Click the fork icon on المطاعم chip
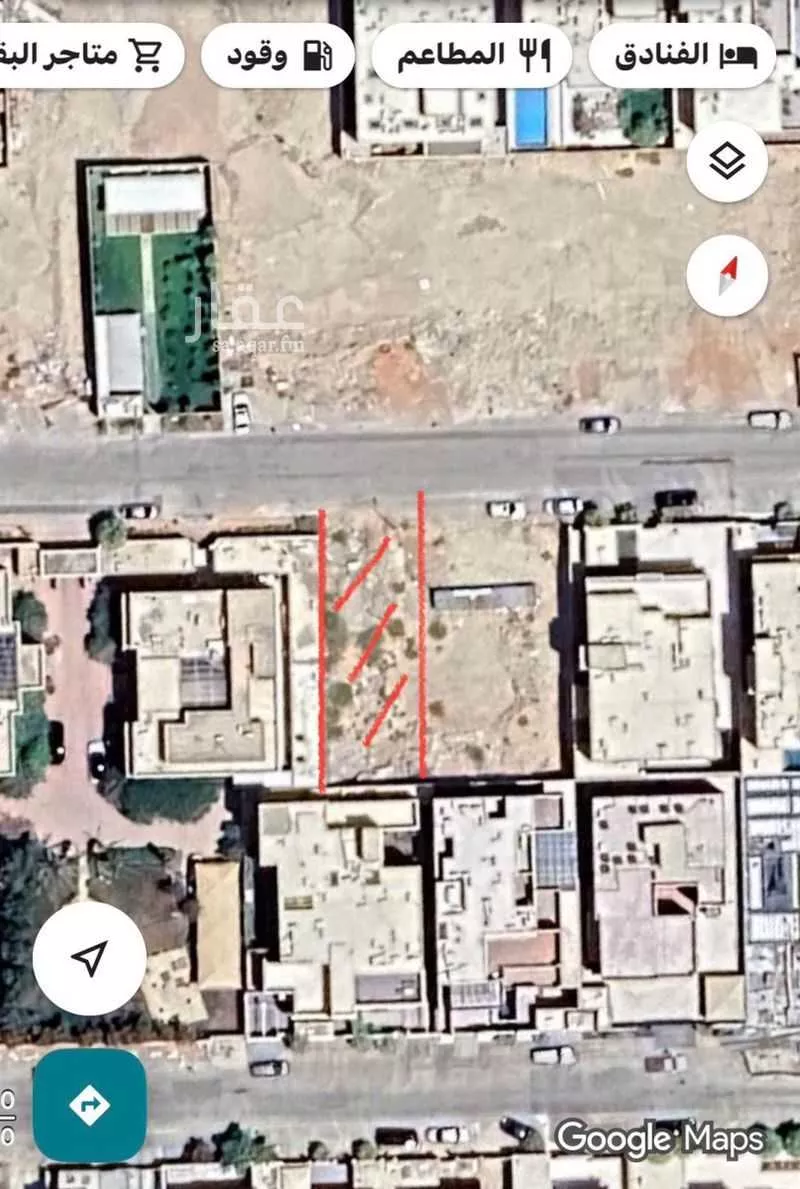This screenshot has width=800, height=1189. (534, 53)
